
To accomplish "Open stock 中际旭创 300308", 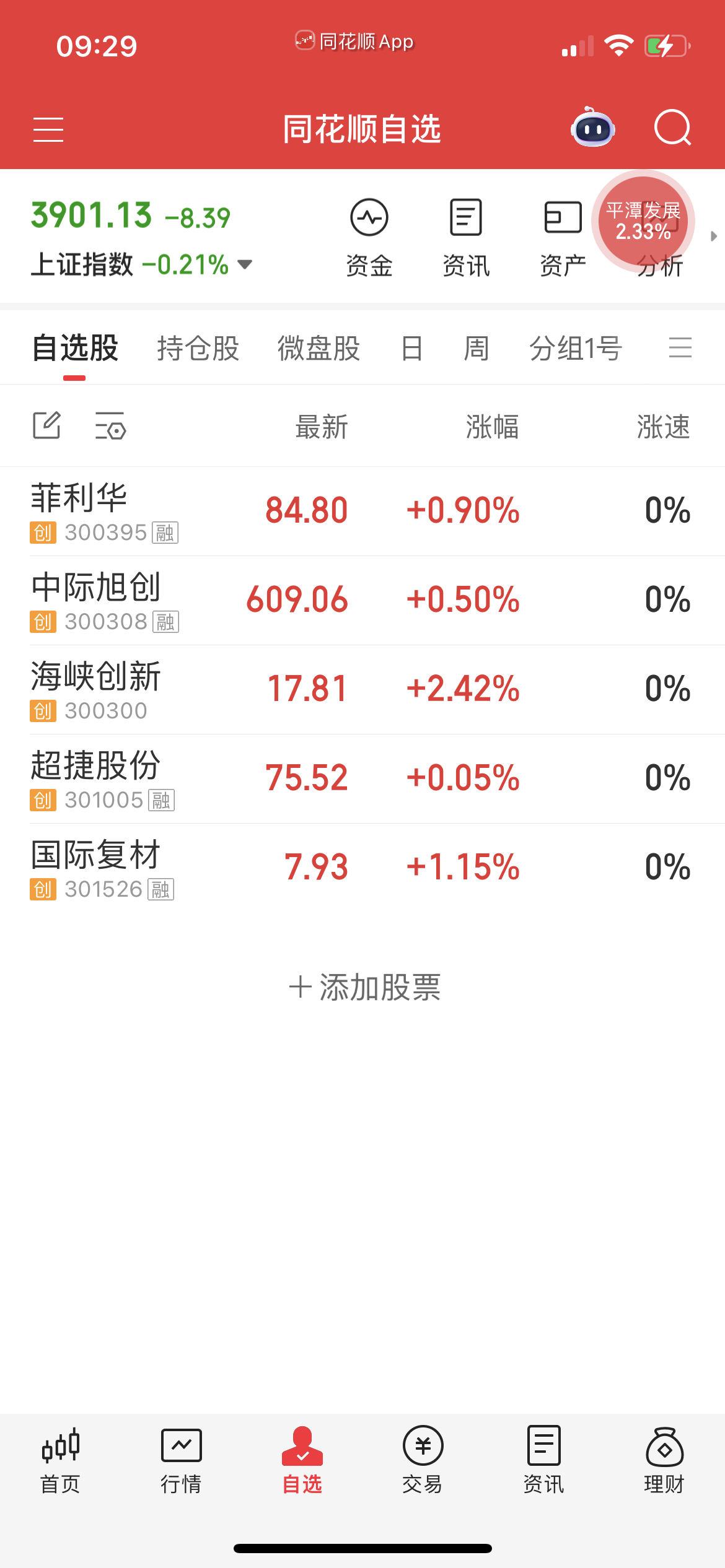I will tap(105, 601).
